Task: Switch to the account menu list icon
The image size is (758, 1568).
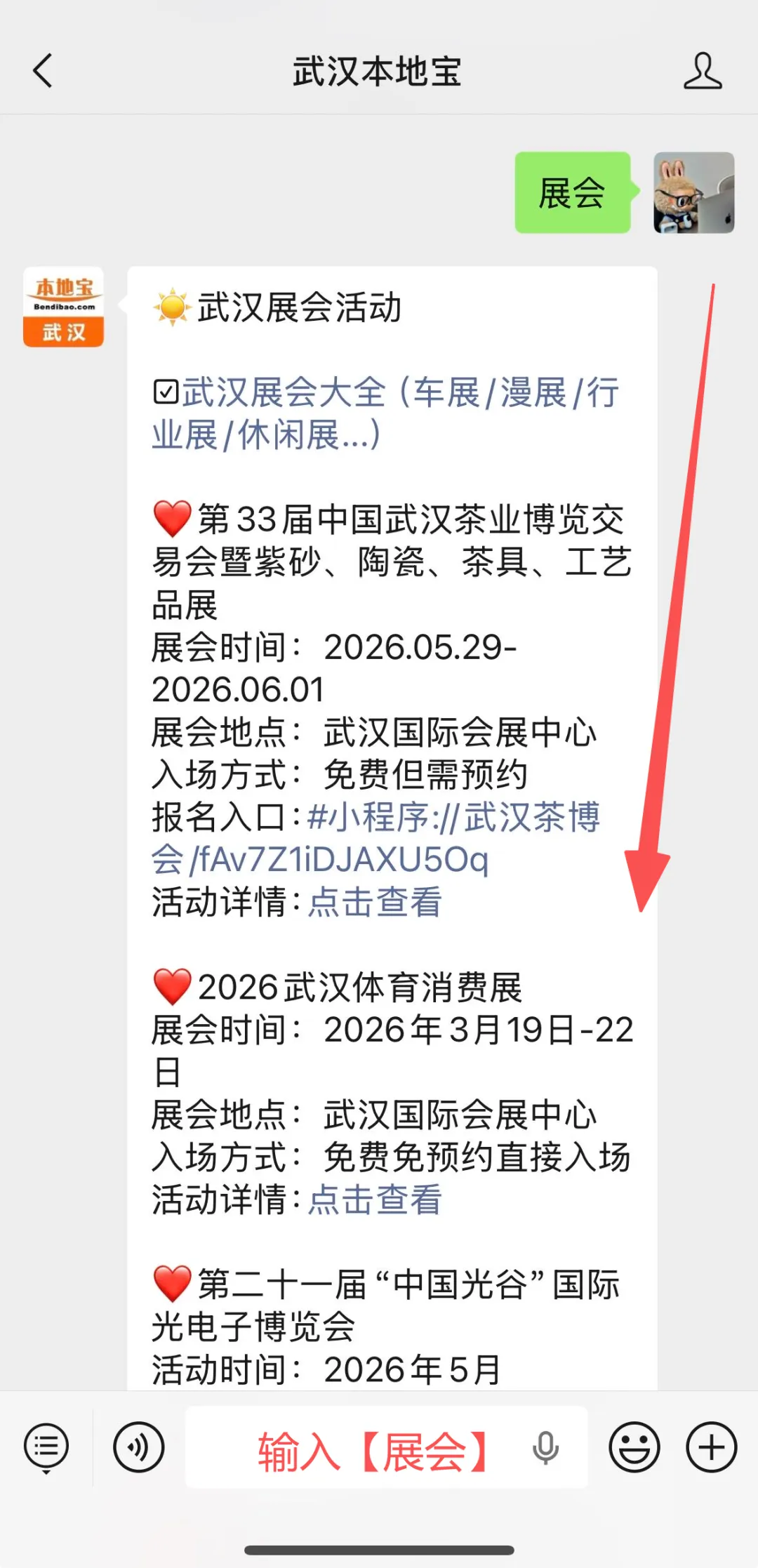Action: point(46,1447)
